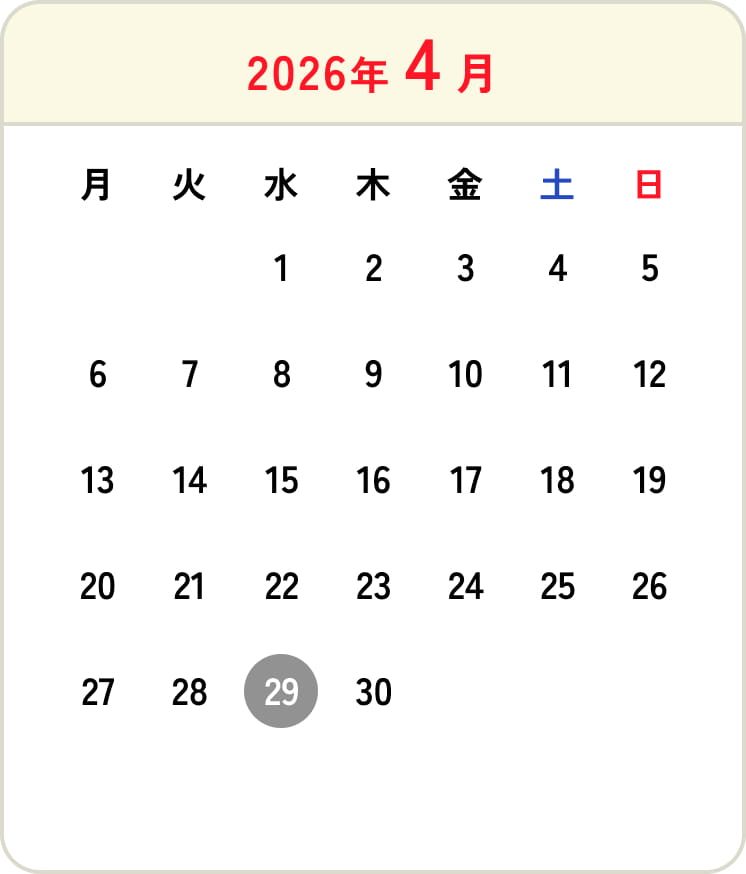Image resolution: width=746 pixels, height=874 pixels.
Task: Click the 2026年4月 calendar title
Action: pos(373,70)
